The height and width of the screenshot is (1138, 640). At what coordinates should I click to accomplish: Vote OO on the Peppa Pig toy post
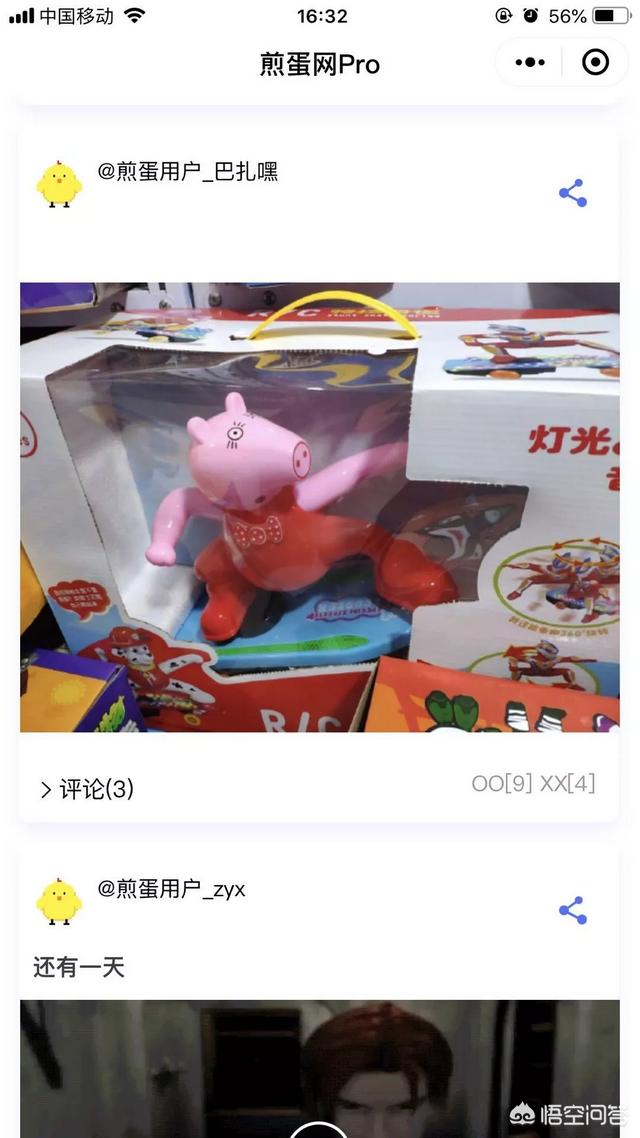pos(502,784)
